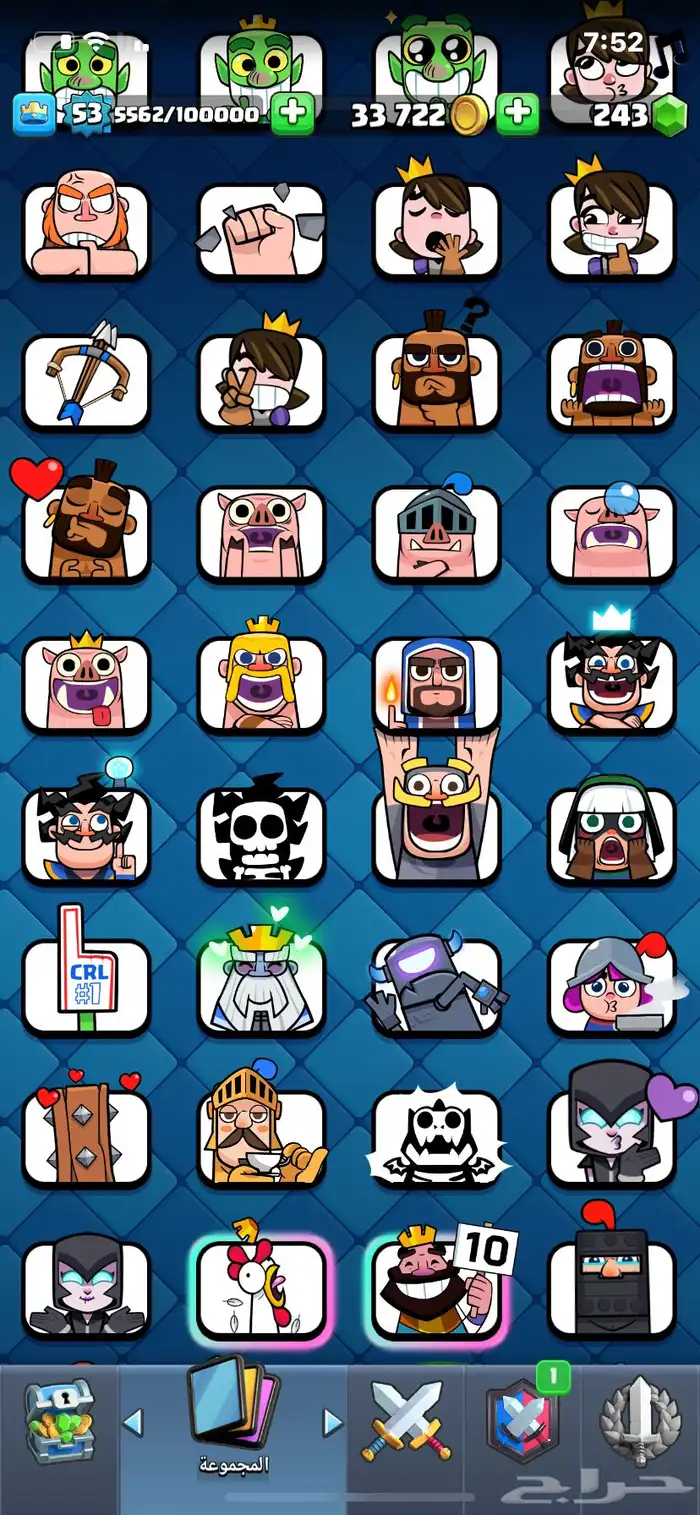Image resolution: width=700 pixels, height=1515 pixels.
Task: Select the spiked log with hearts emote
Action: coord(86,1134)
